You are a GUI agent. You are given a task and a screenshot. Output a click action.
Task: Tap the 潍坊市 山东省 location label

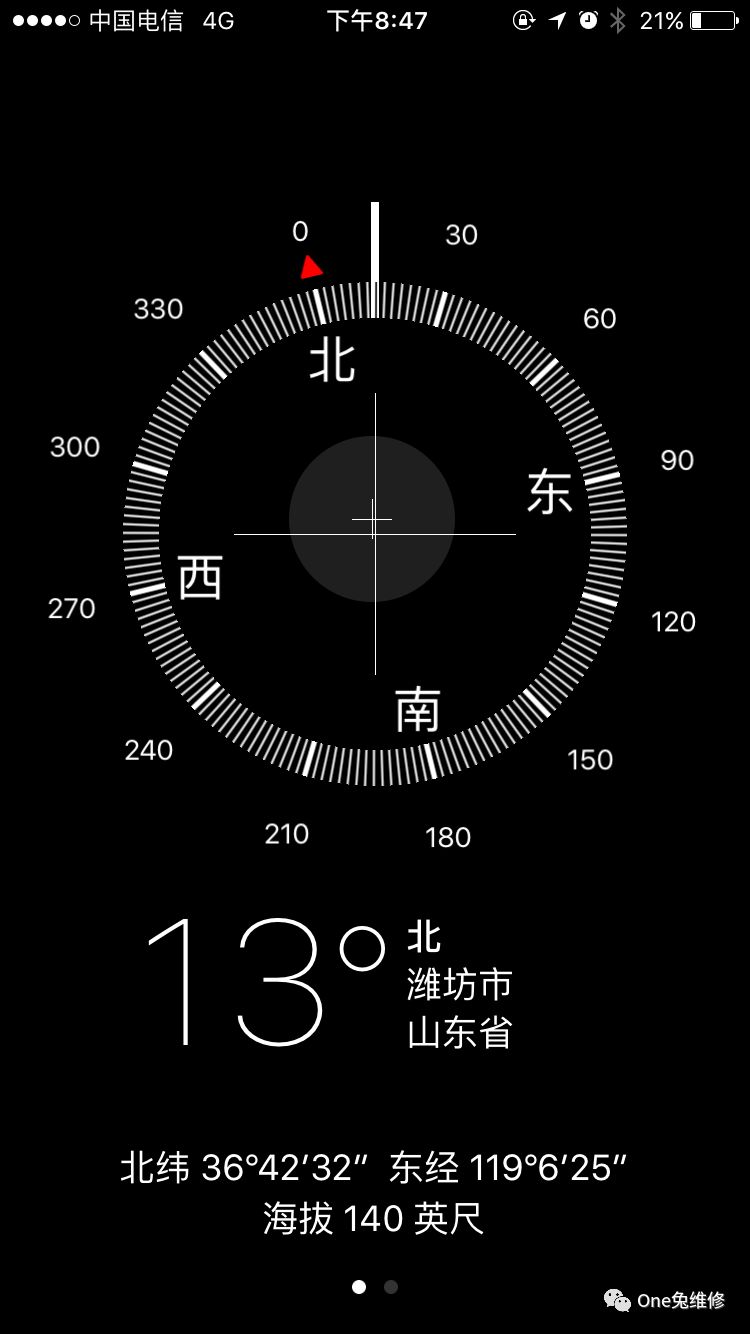coord(460,1005)
